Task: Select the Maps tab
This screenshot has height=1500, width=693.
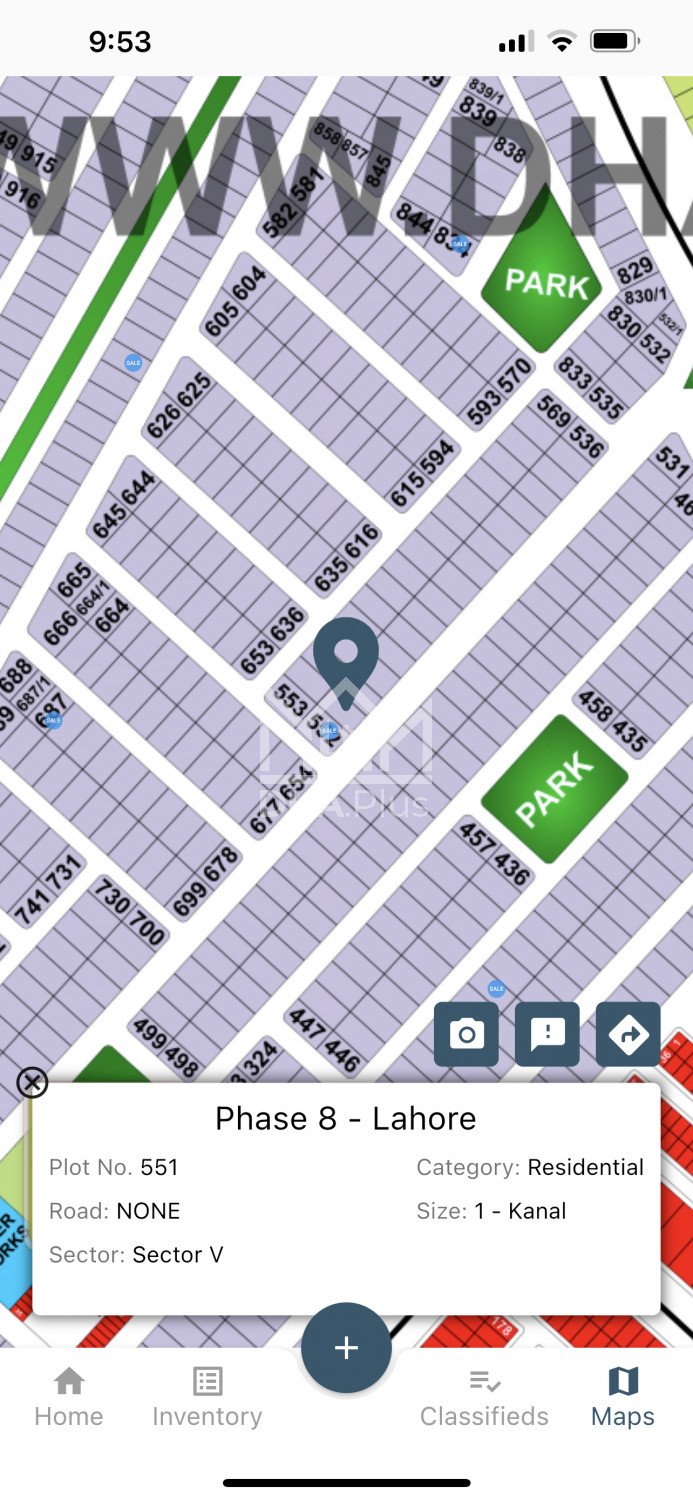Action: [x=622, y=1398]
